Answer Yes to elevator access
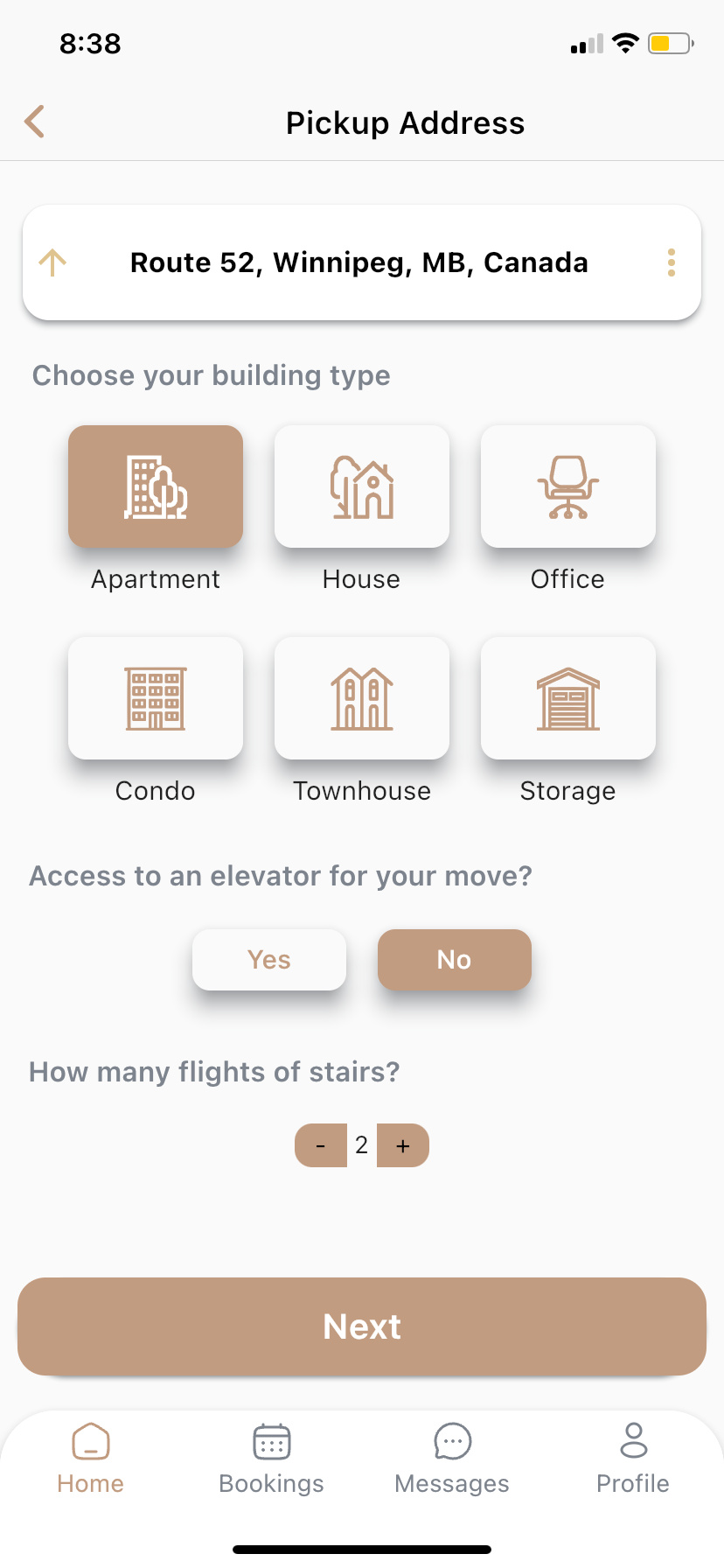Image resolution: width=724 pixels, height=1568 pixels. point(269,960)
